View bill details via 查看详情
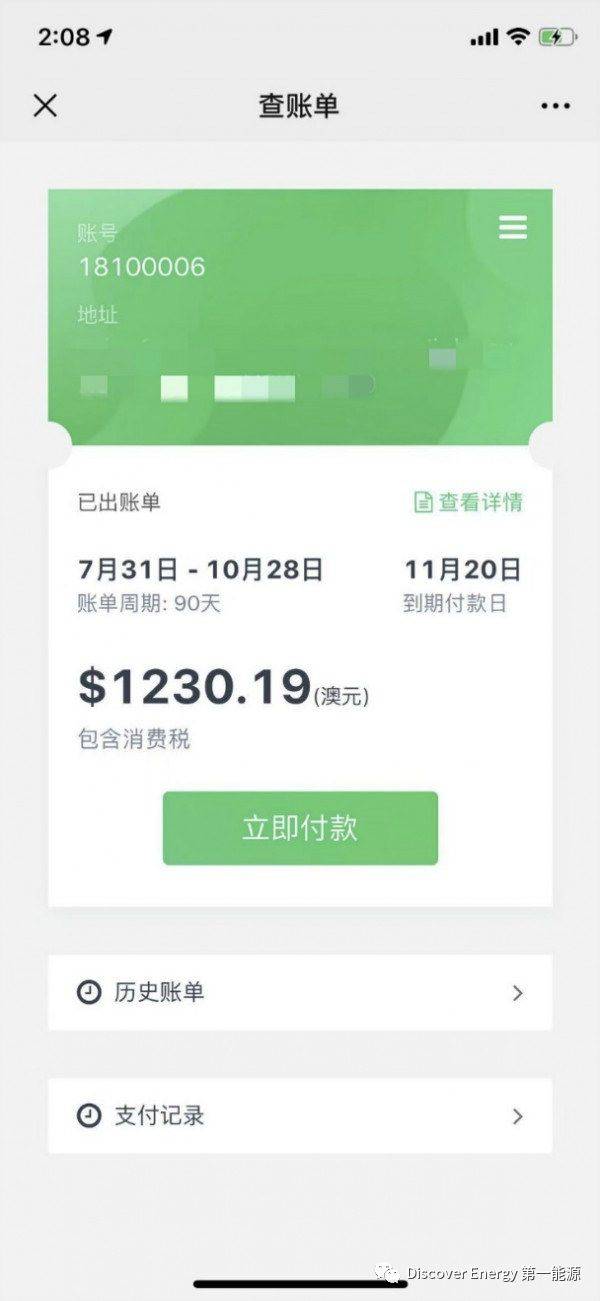Screen dimensions: 600x1301 pyautogui.click(x=469, y=502)
